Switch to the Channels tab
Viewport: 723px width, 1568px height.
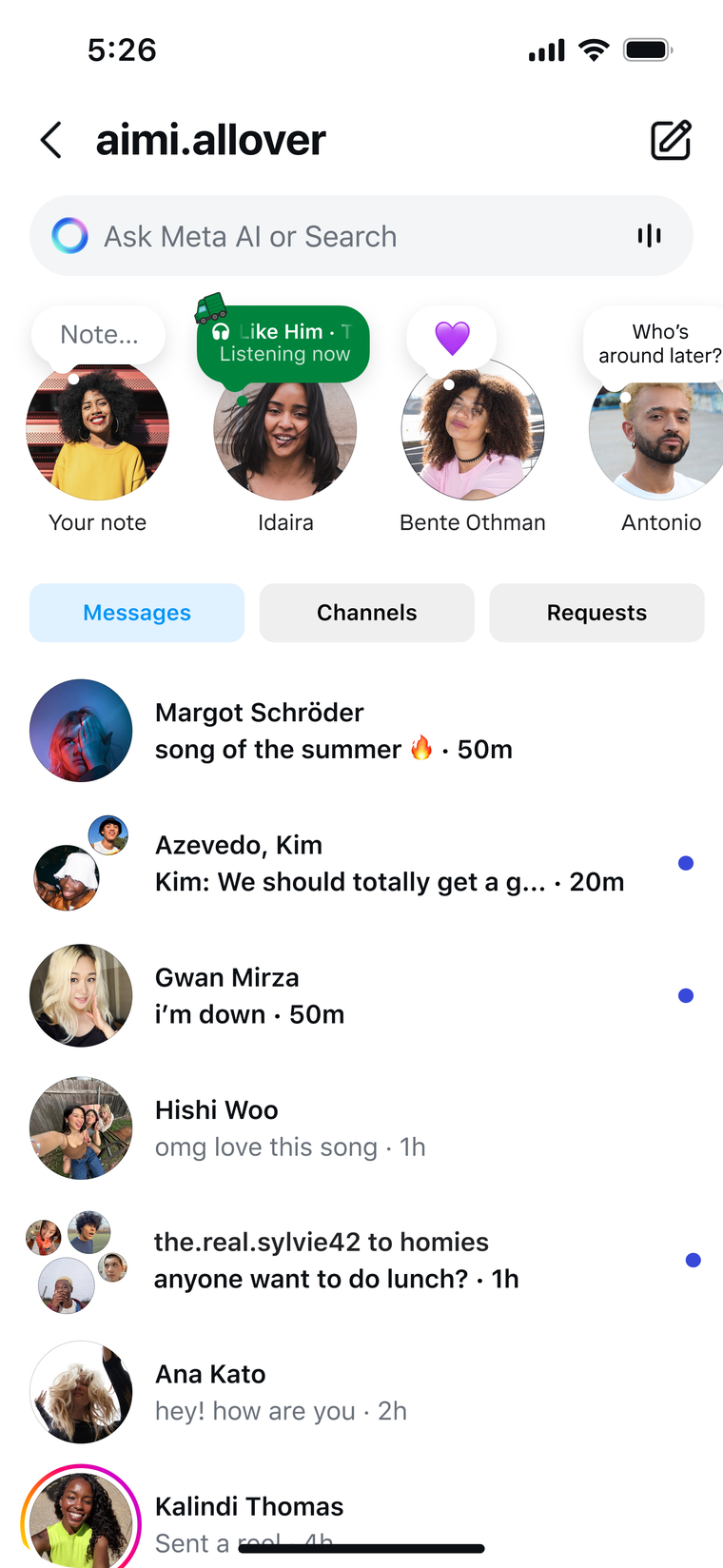(x=366, y=613)
